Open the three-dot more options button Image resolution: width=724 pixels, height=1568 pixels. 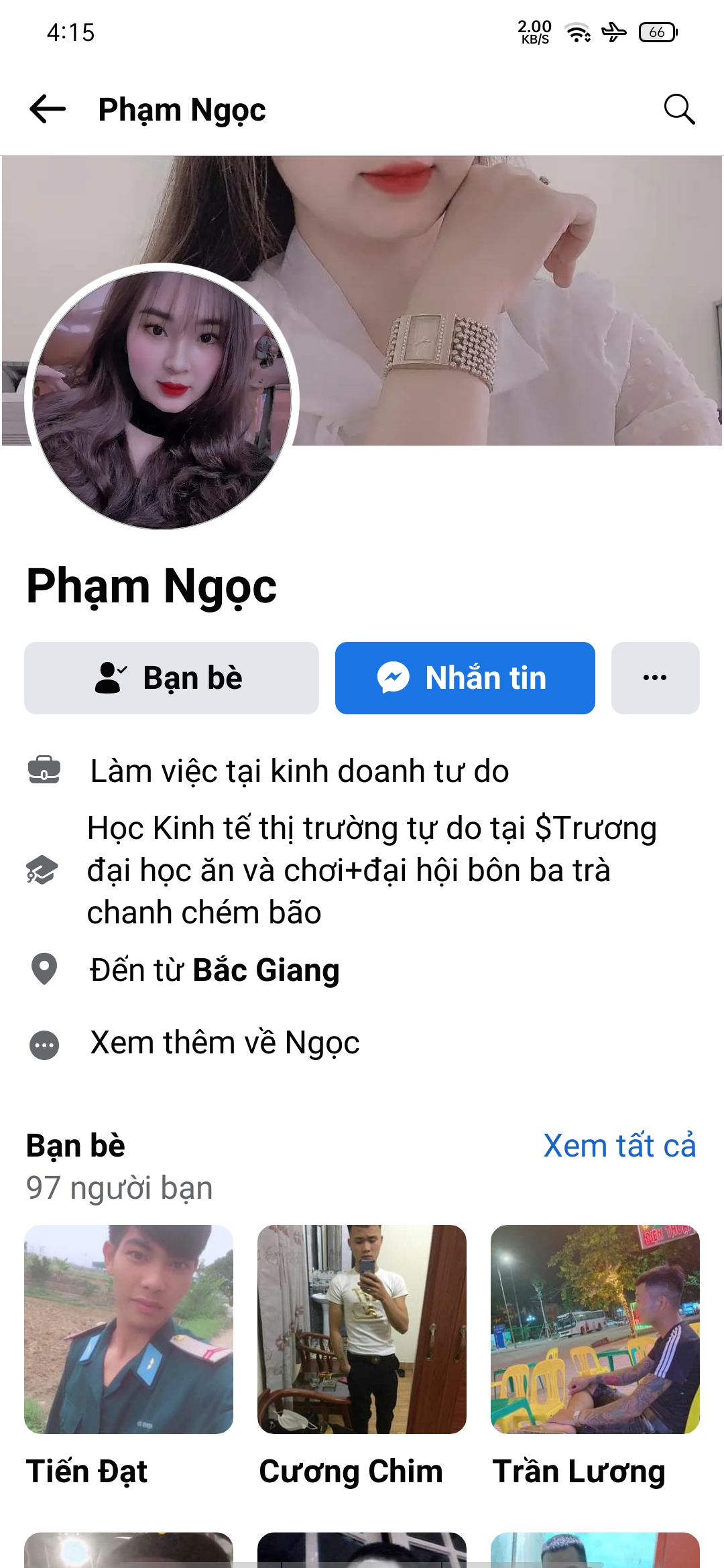pos(655,678)
